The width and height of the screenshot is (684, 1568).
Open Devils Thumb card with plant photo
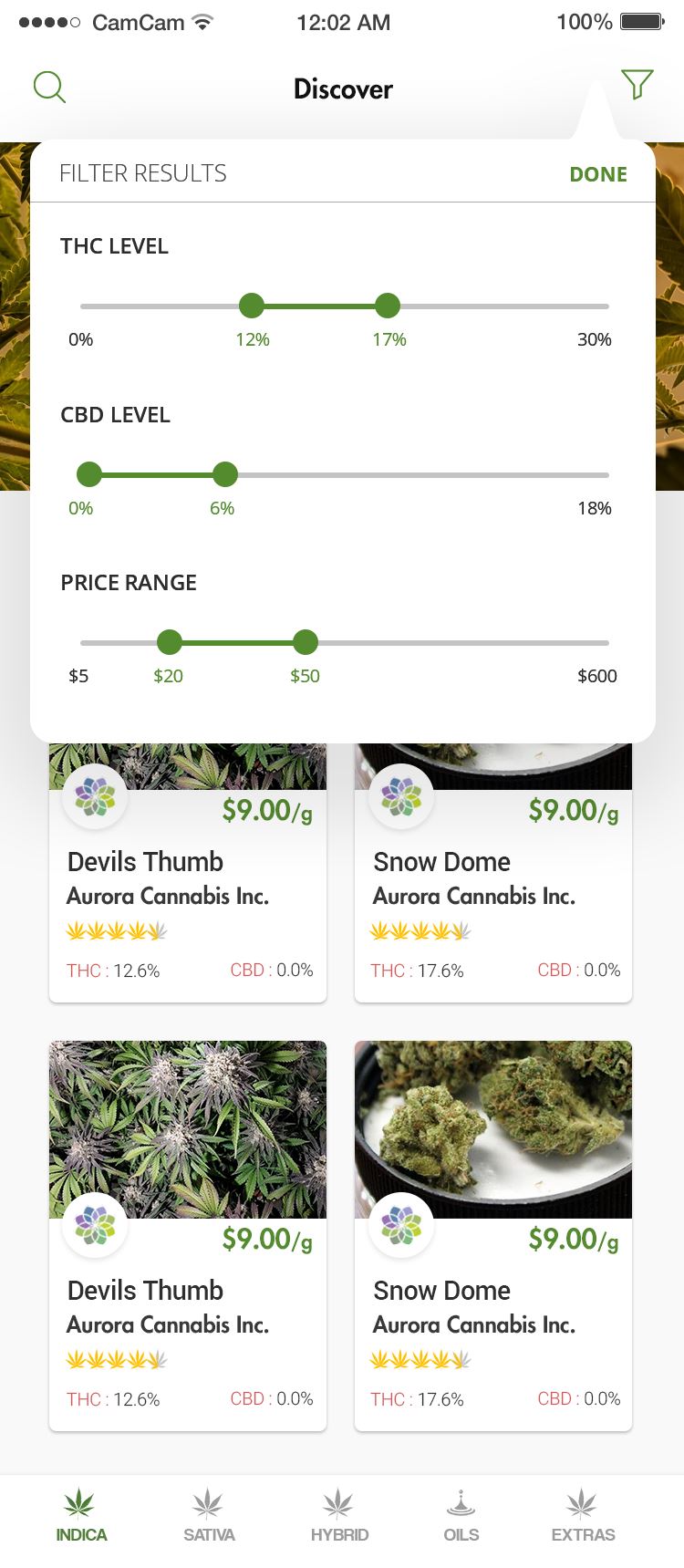tap(188, 1235)
